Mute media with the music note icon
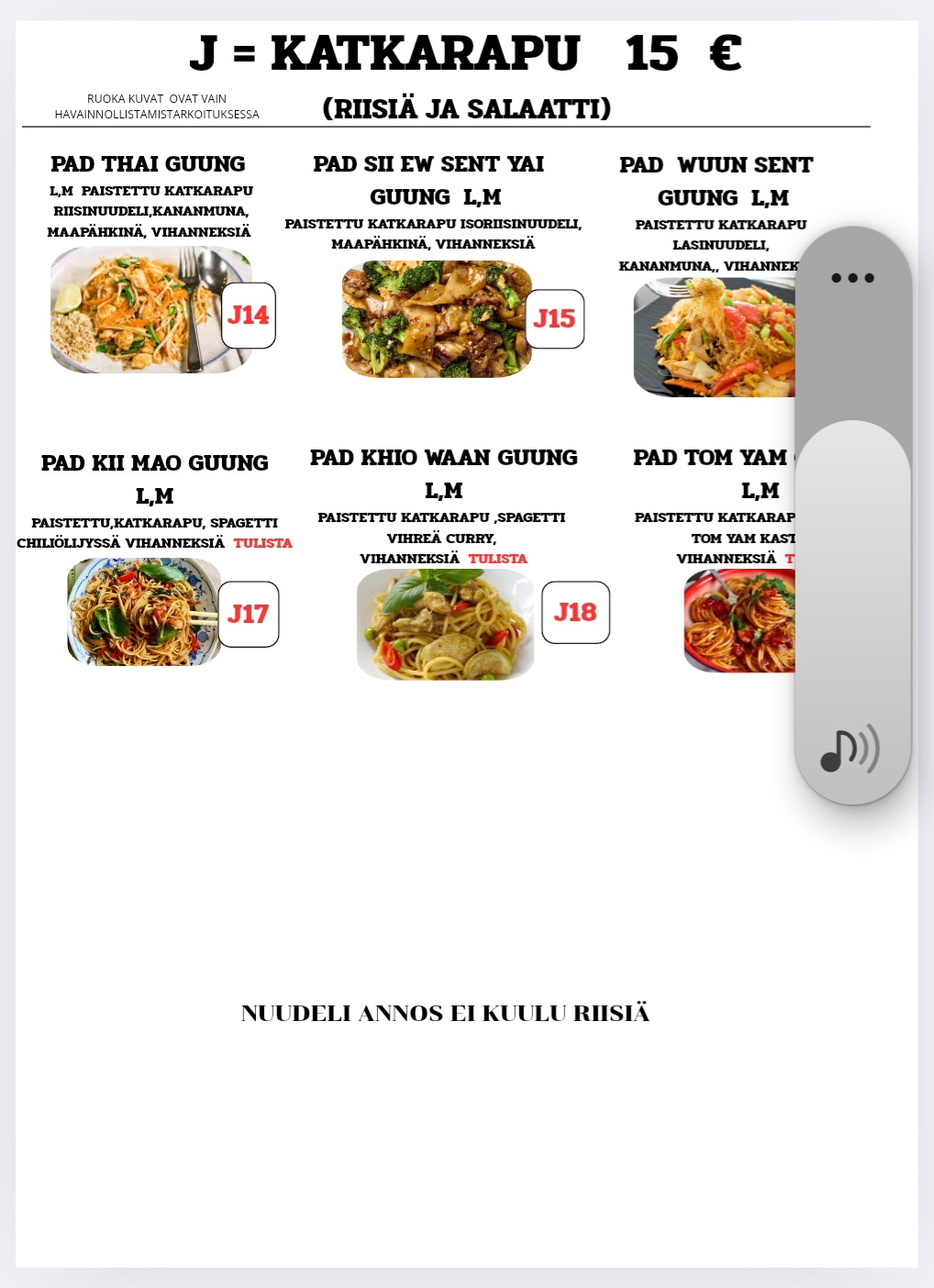Screen dimensions: 934x1288 [849, 750]
